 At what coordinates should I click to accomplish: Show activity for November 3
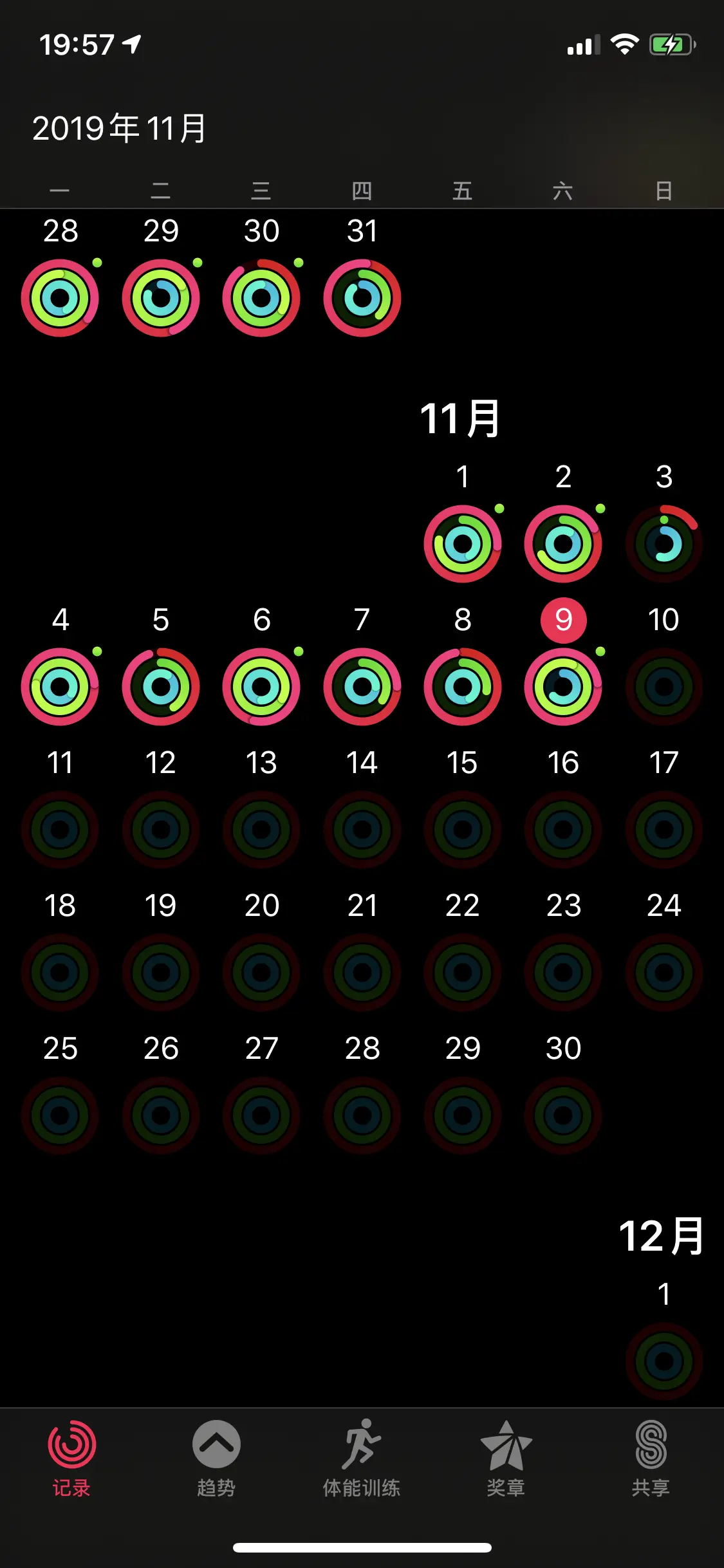[x=664, y=543]
